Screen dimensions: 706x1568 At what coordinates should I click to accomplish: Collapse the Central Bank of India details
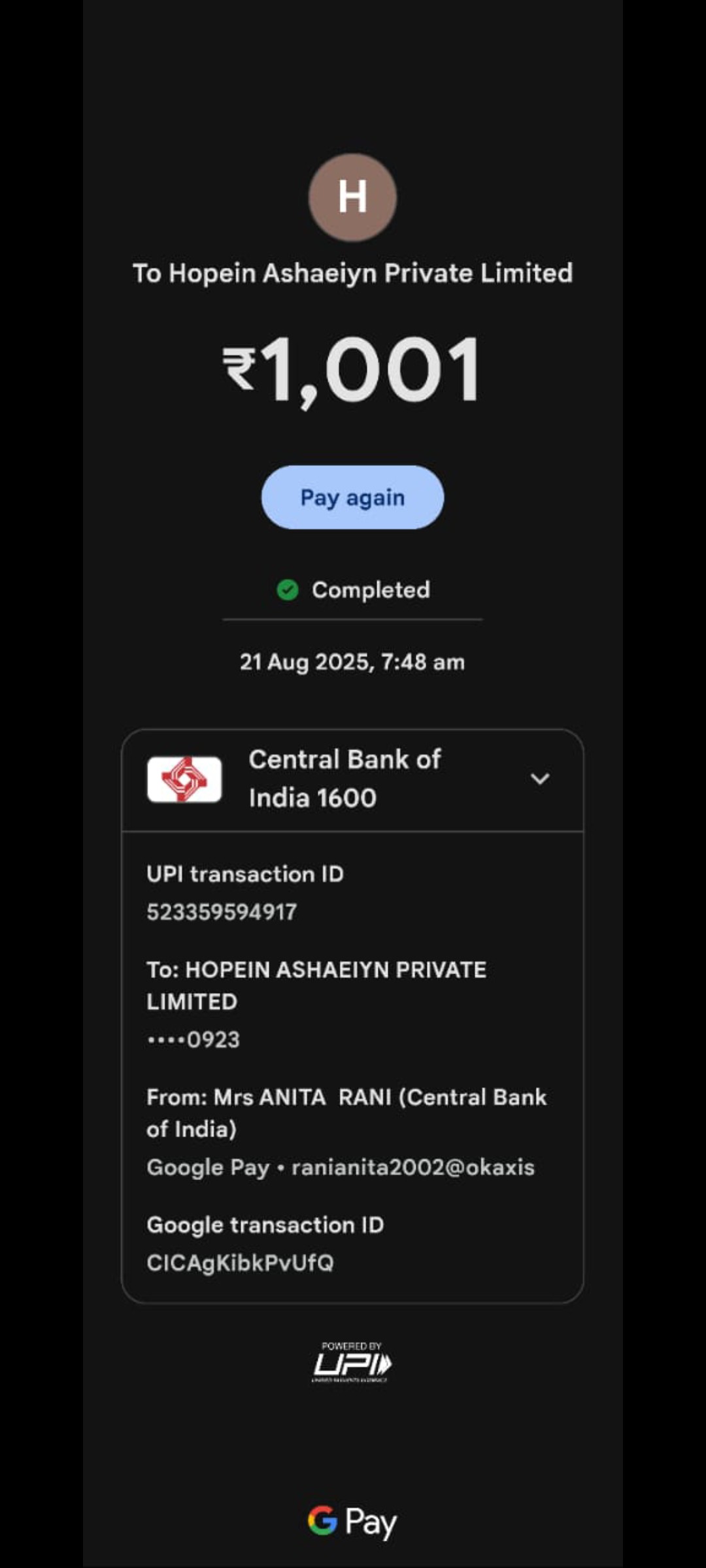coord(540,779)
